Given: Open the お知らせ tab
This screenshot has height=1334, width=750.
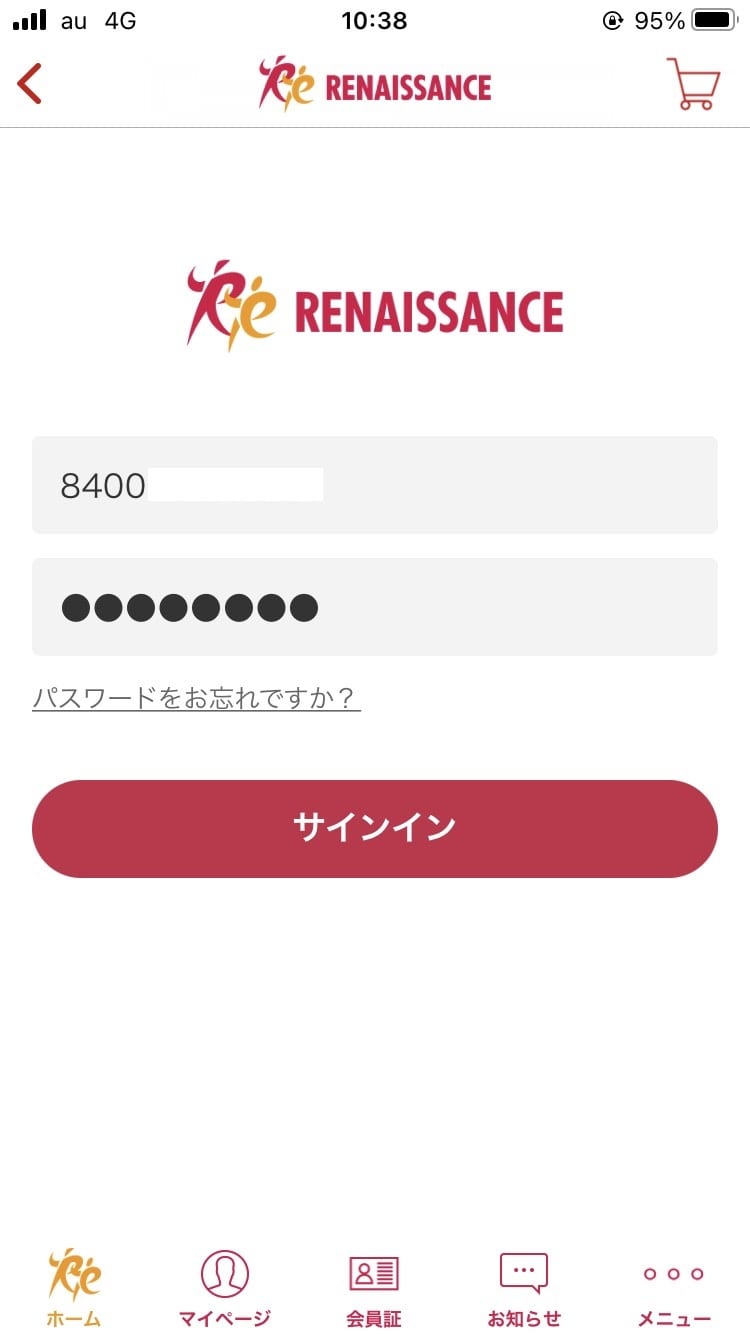Looking at the screenshot, I should [x=524, y=1288].
